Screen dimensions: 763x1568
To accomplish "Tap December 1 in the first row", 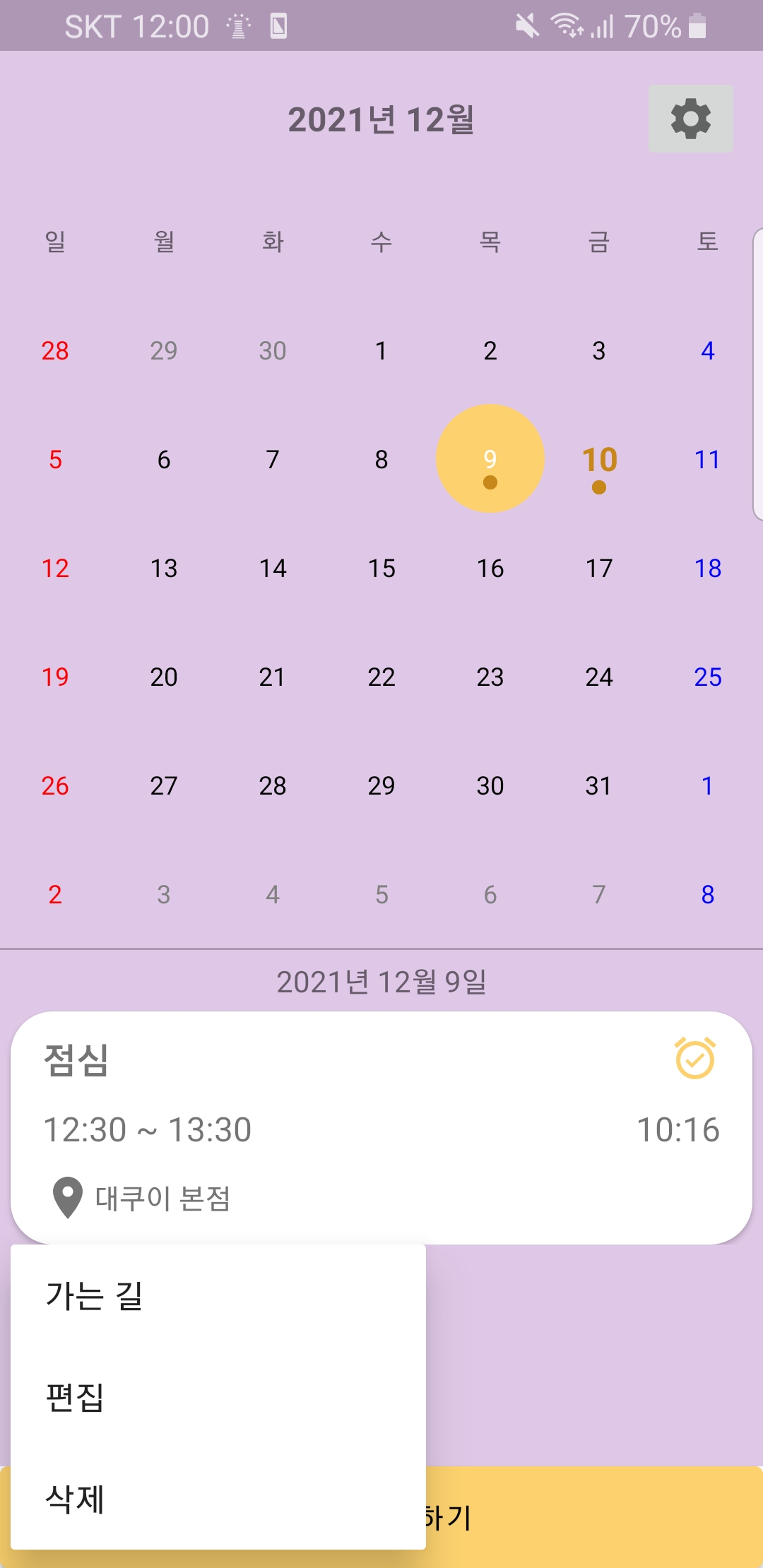I will [381, 351].
